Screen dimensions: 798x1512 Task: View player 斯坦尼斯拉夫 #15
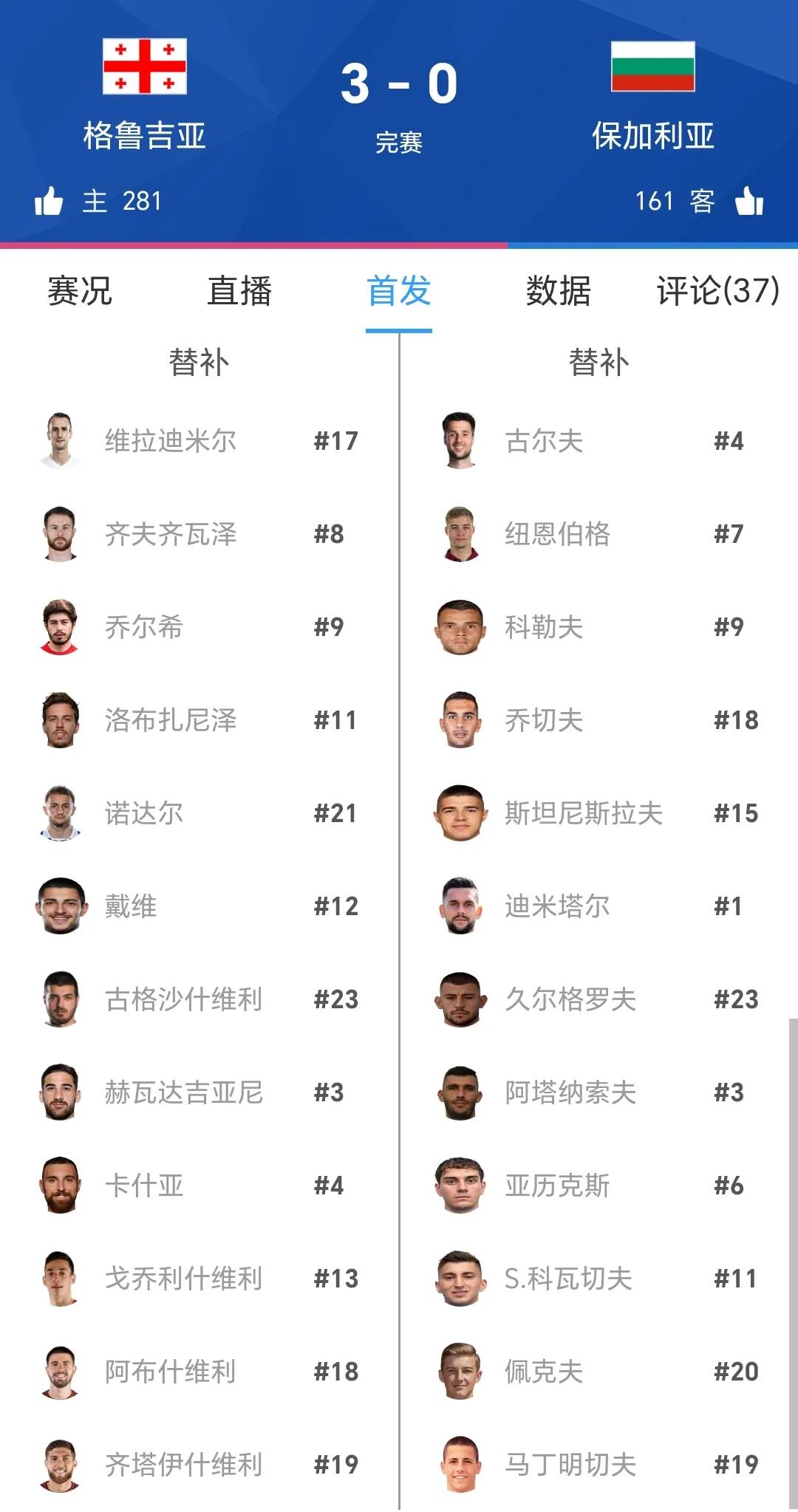point(584,813)
